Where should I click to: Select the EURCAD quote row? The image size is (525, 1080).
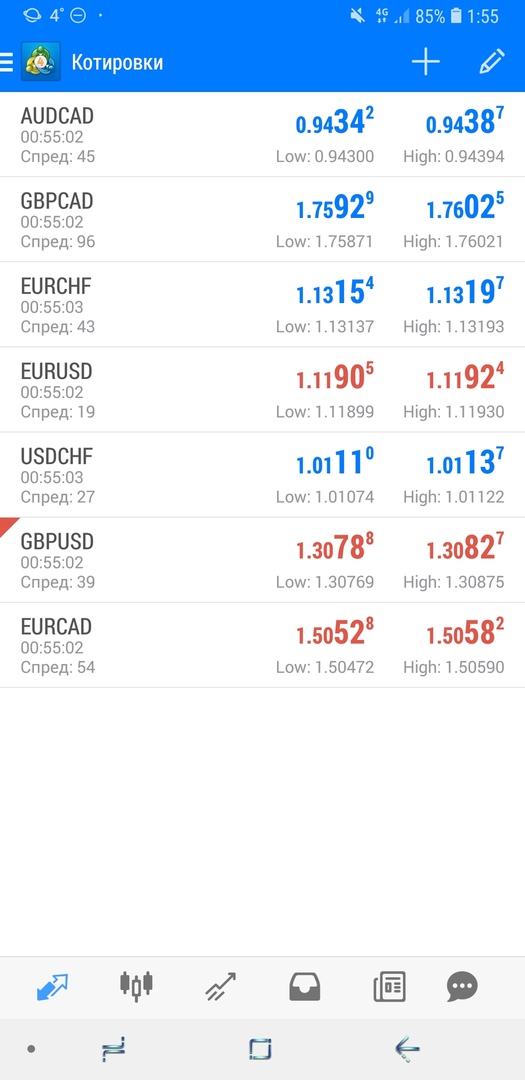[262, 645]
